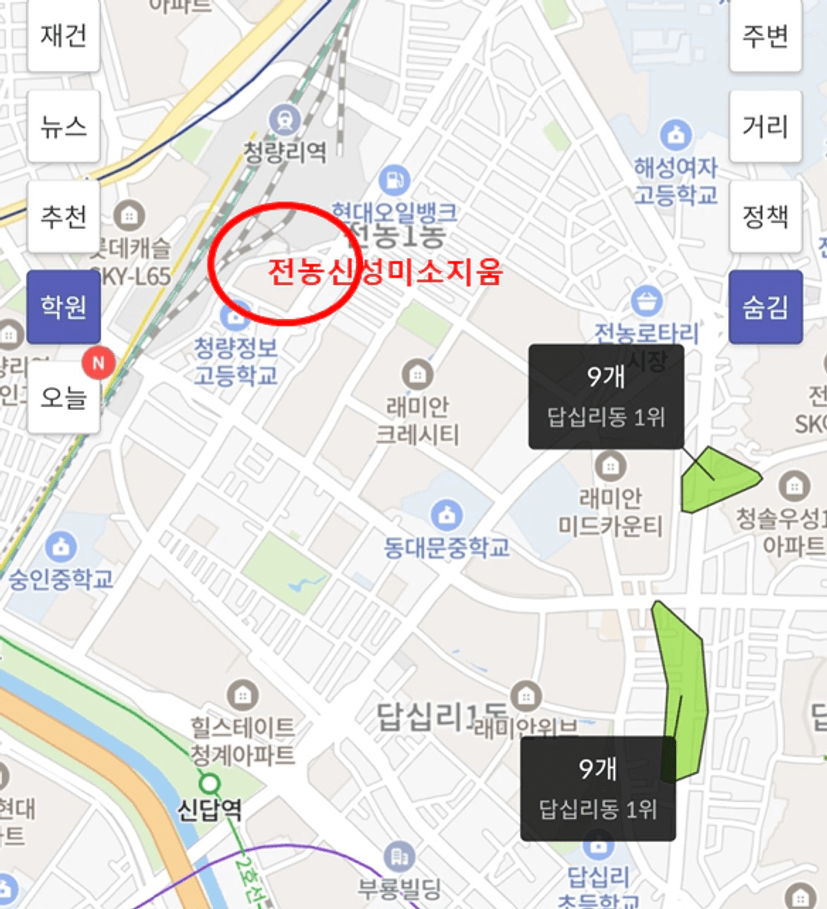
Task: Show the 주변 nearby options
Action: click(x=765, y=36)
